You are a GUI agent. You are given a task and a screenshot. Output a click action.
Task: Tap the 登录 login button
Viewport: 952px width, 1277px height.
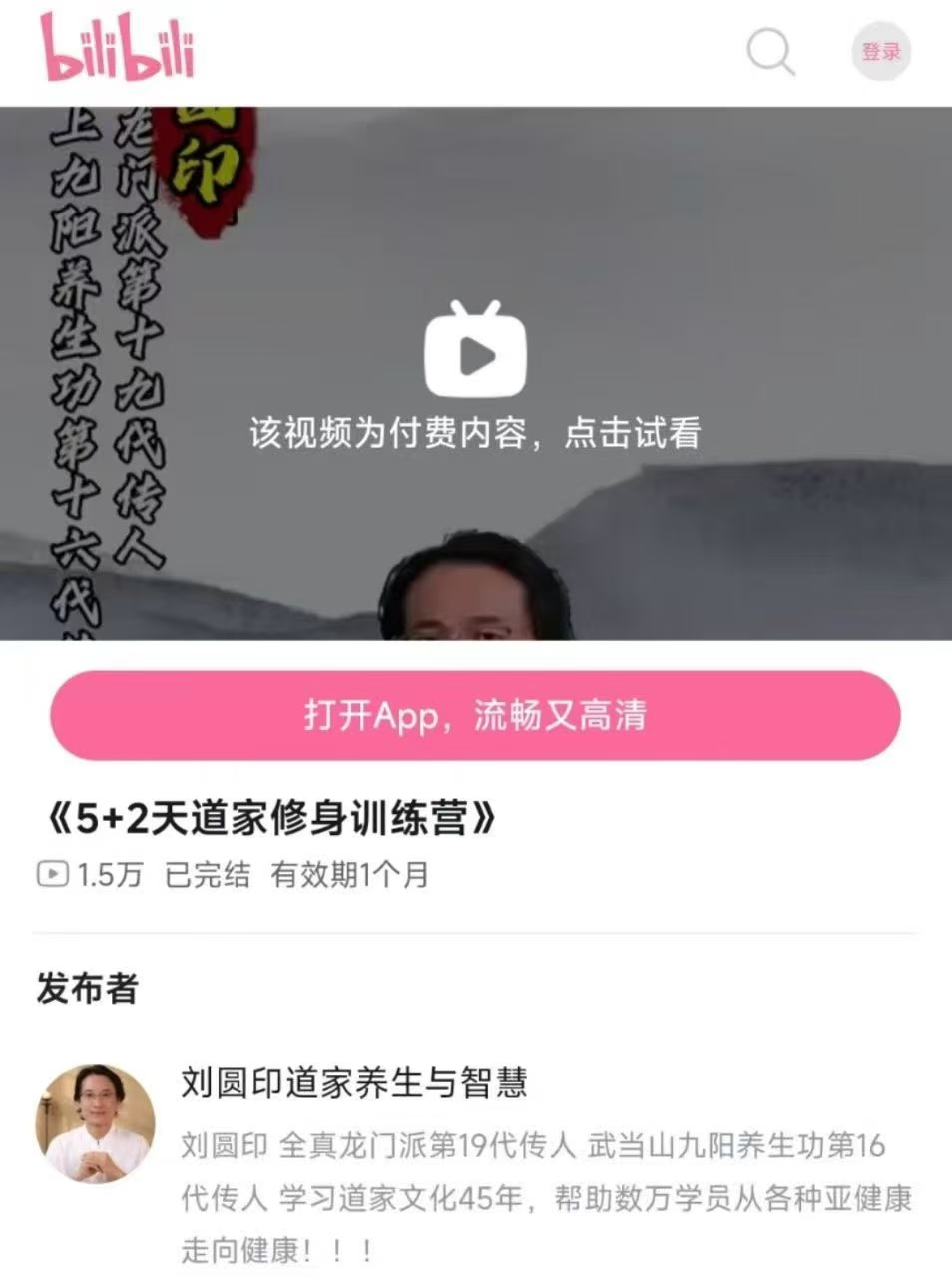[x=881, y=52]
